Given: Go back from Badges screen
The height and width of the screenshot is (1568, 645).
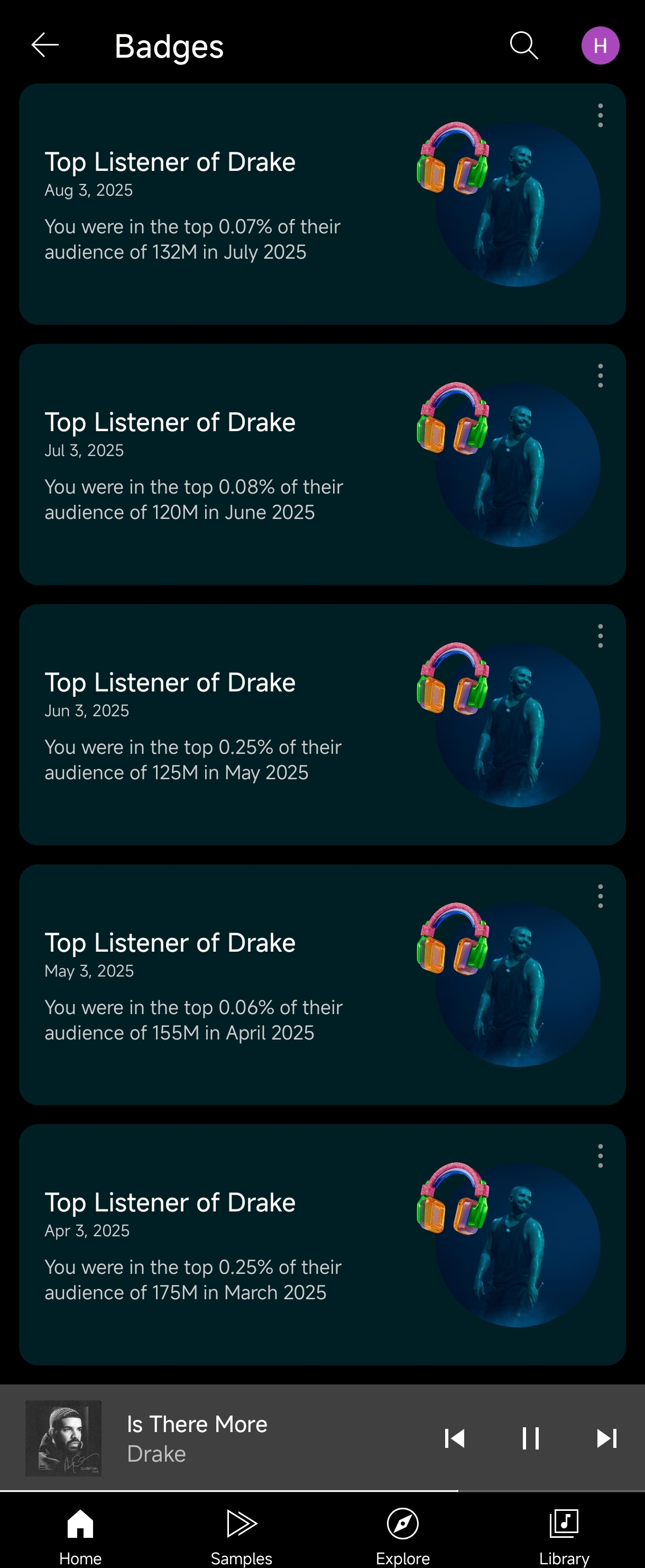Looking at the screenshot, I should coord(45,45).
